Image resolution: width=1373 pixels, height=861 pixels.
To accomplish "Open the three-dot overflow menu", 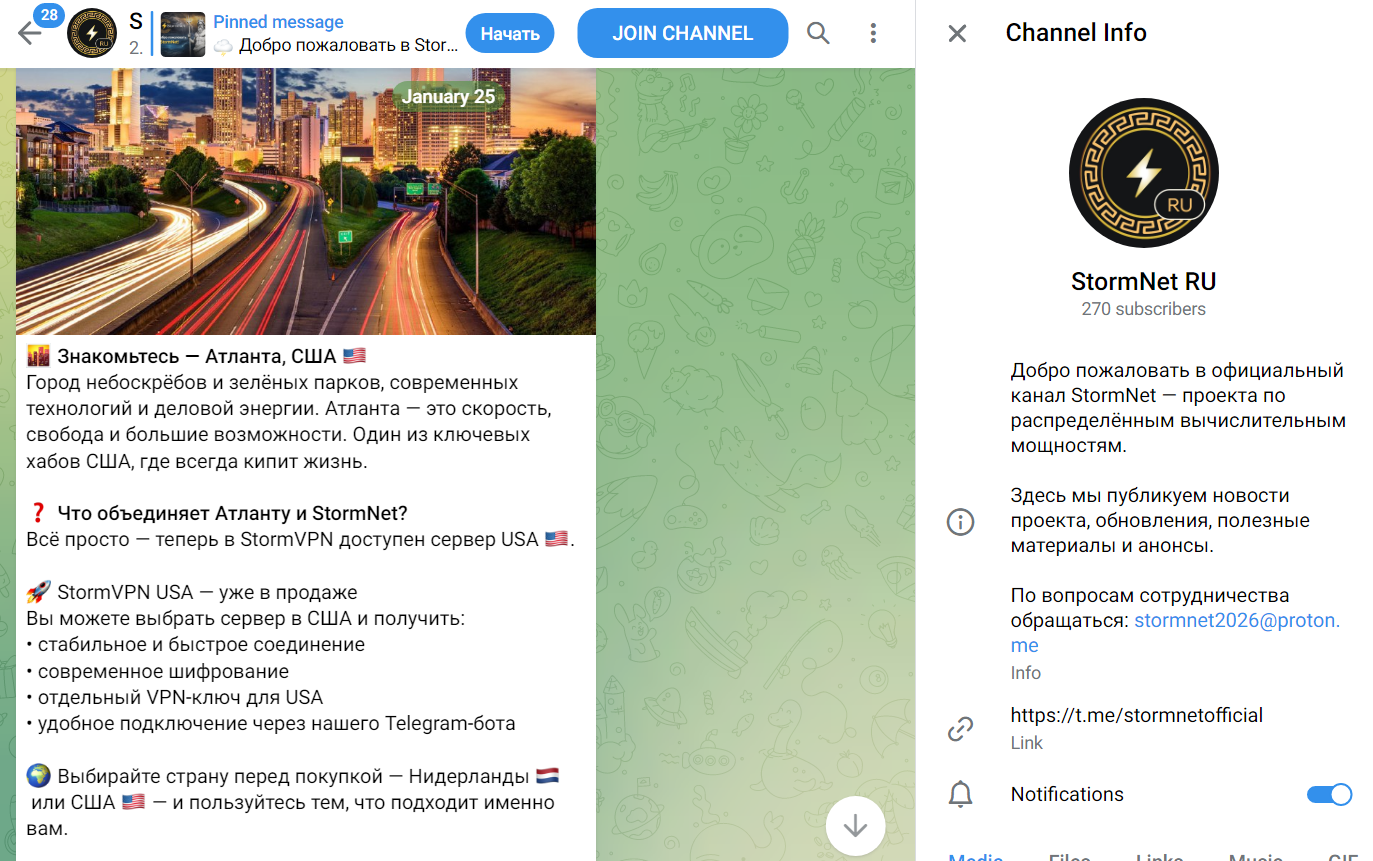I will coord(873,34).
